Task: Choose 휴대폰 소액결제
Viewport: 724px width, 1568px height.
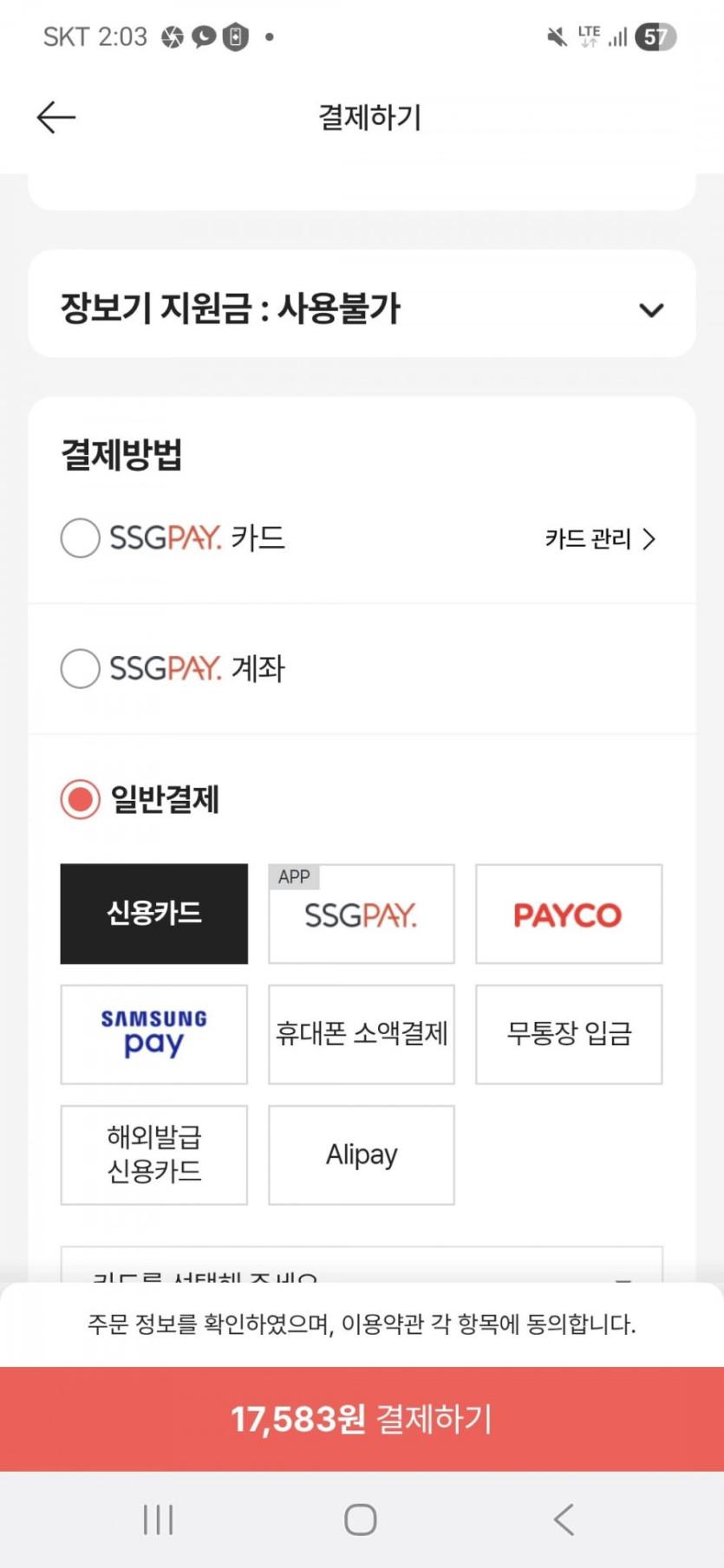Action: pyautogui.click(x=362, y=1034)
